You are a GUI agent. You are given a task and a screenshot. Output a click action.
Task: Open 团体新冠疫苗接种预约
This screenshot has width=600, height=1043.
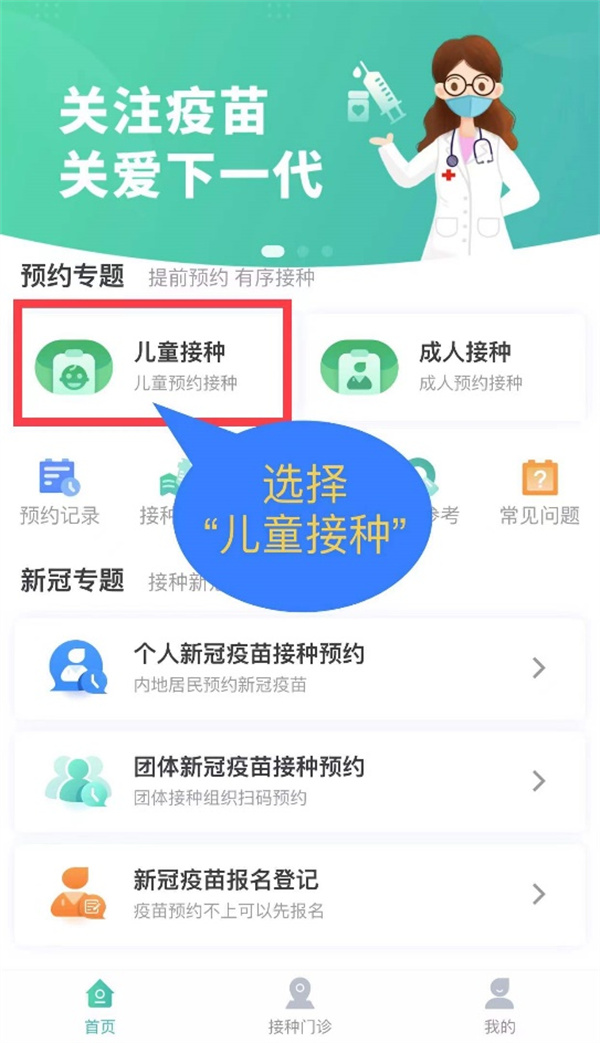tap(300, 781)
